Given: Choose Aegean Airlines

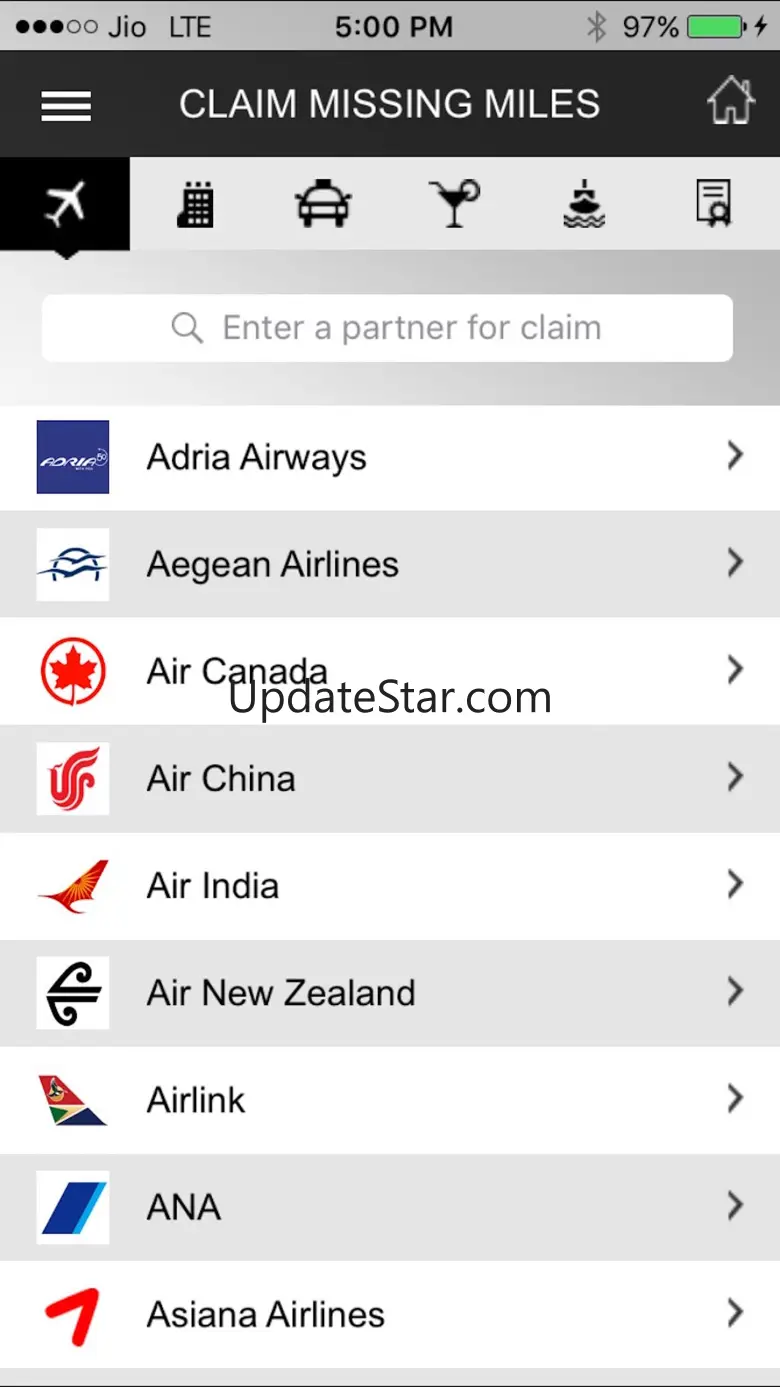Looking at the screenshot, I should point(390,564).
